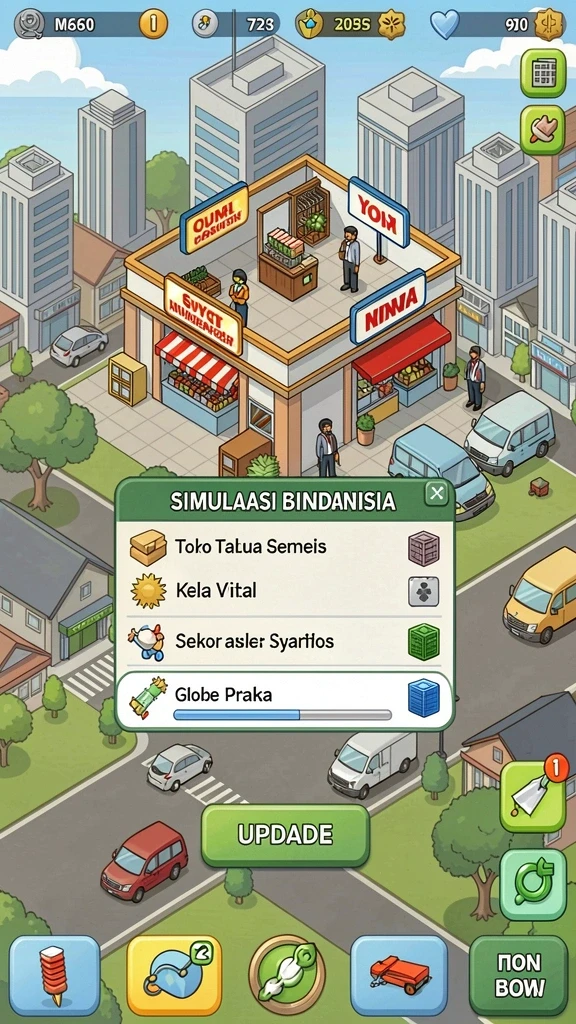Tap the gold coin next to M660
Screen dimensions: 576x1024
pyautogui.click(x=153, y=25)
